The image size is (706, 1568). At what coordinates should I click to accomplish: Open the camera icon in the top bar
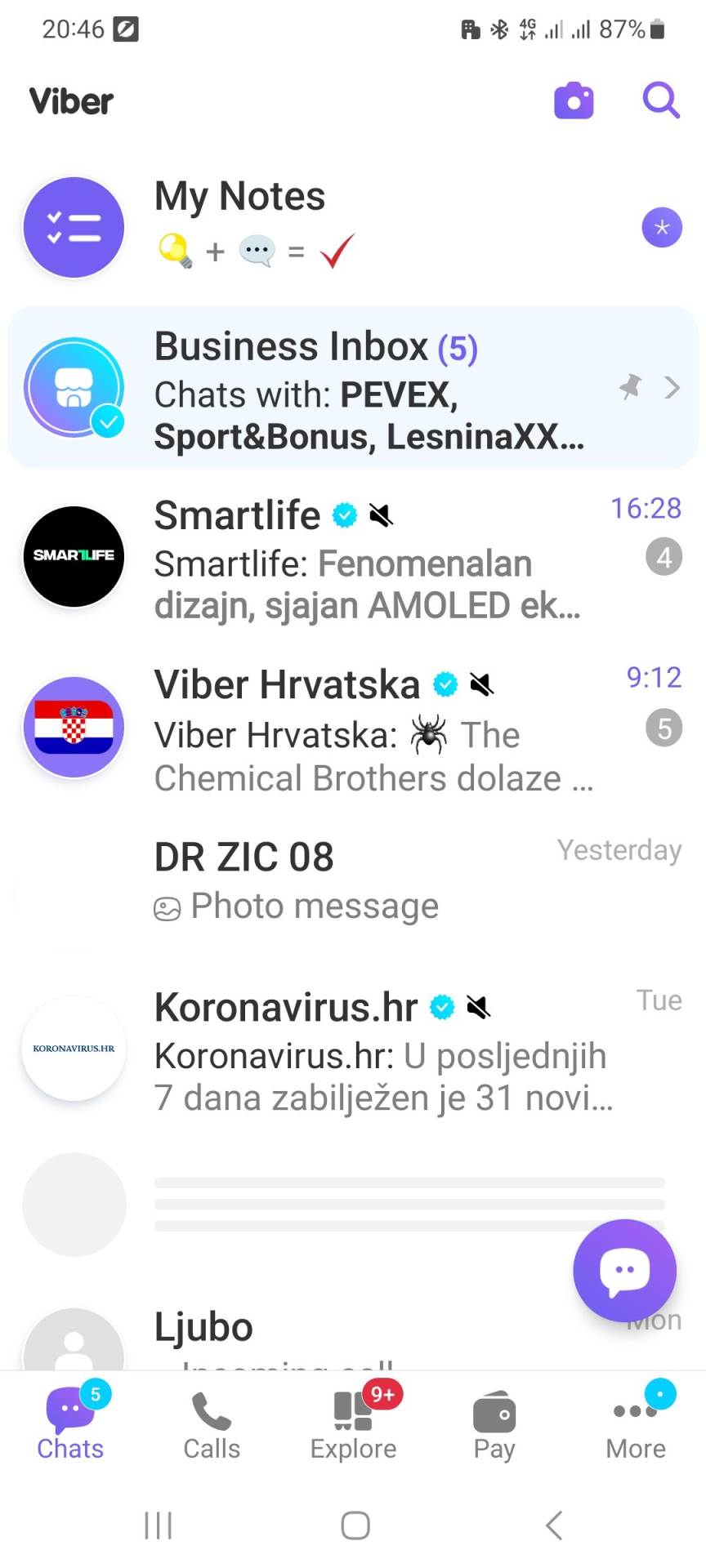pyautogui.click(x=574, y=100)
